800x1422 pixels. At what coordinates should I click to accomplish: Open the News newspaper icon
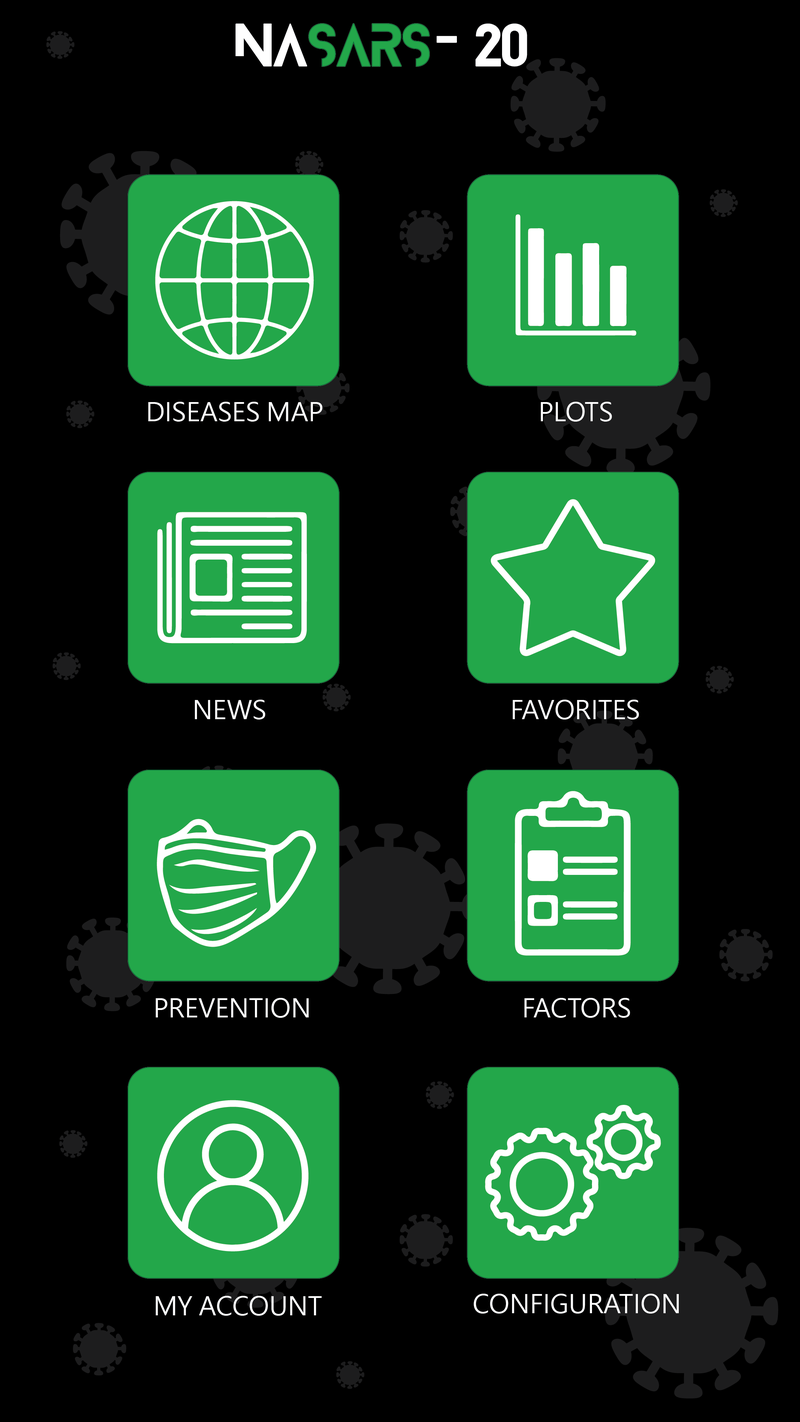pyautogui.click(x=233, y=578)
